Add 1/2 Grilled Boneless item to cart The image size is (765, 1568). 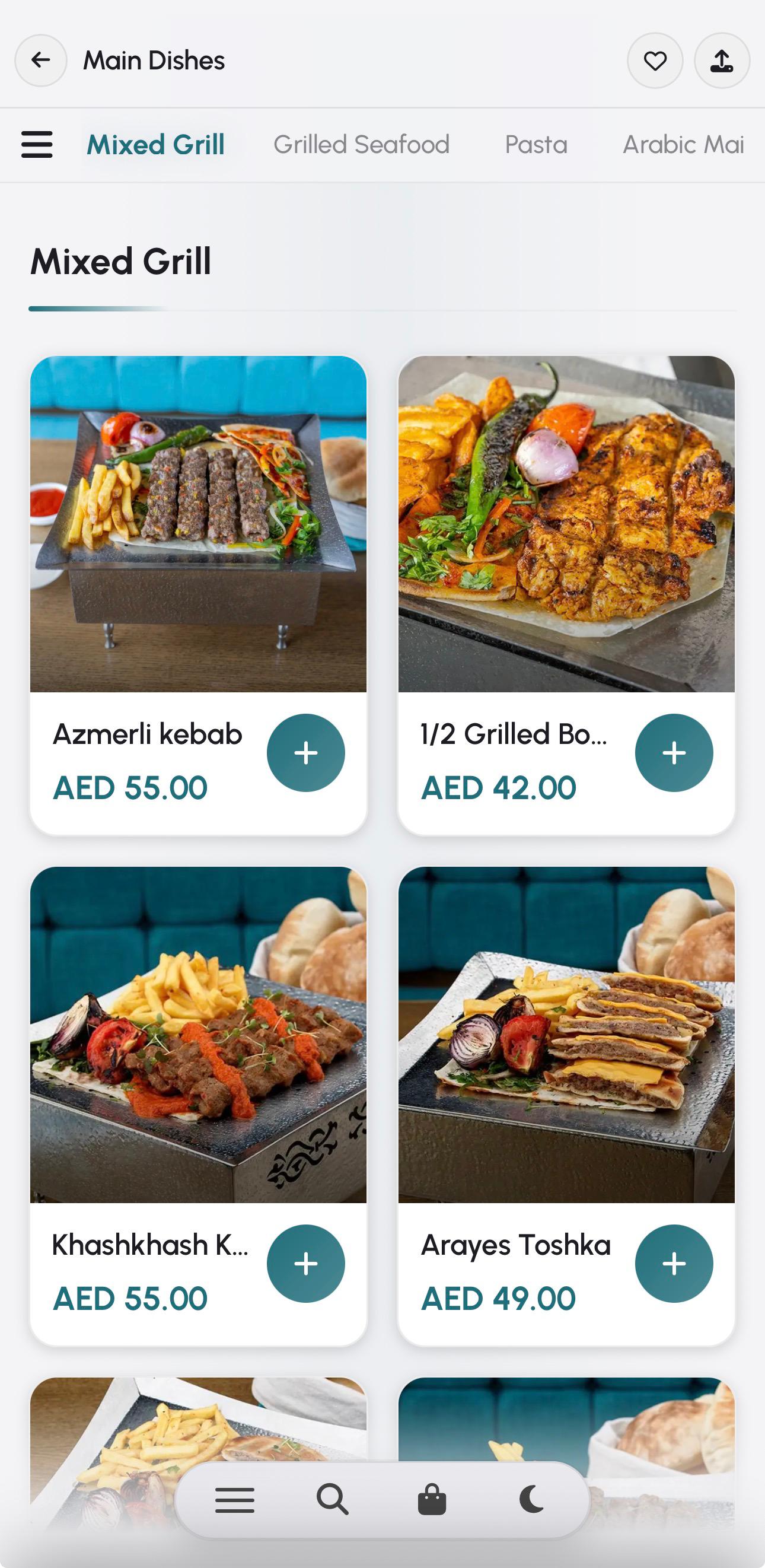click(674, 753)
